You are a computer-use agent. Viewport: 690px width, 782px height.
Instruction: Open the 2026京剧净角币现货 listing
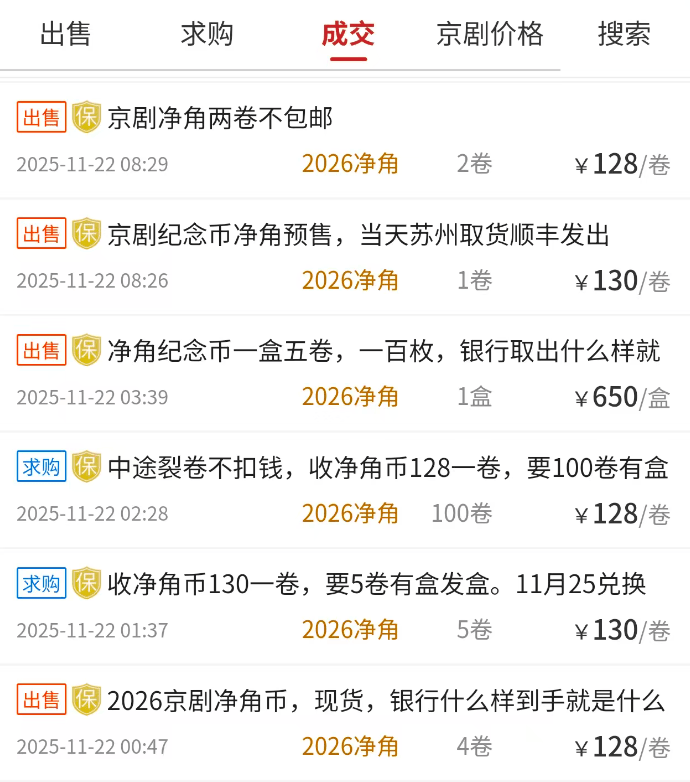tap(385, 701)
